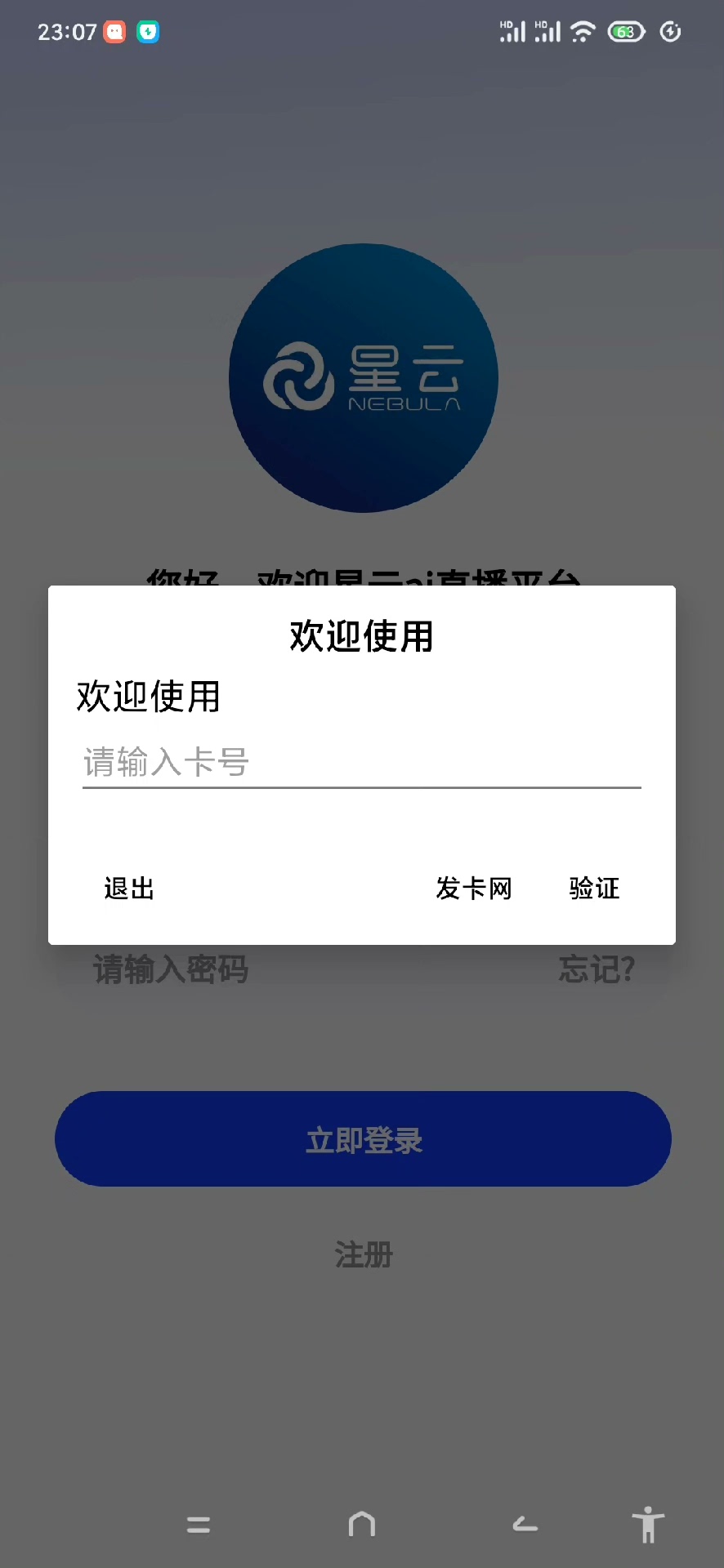The image size is (724, 1568).
Task: Open the 发卡网 card site
Action: [x=473, y=888]
